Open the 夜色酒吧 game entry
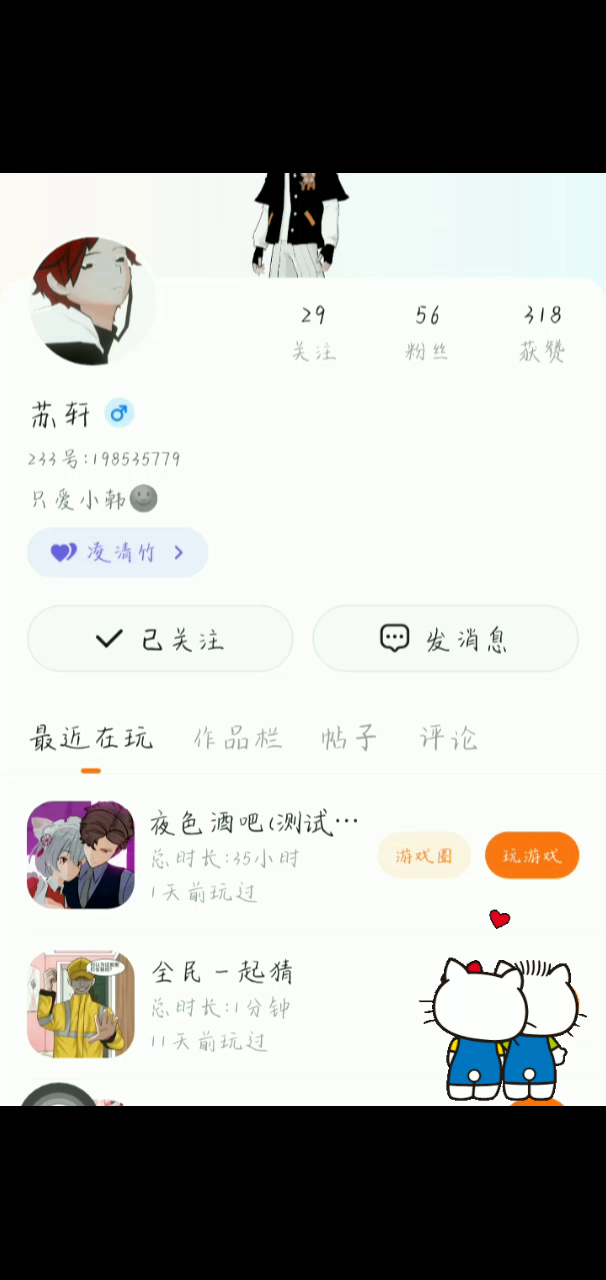This screenshot has height=1280, width=606. point(254,824)
